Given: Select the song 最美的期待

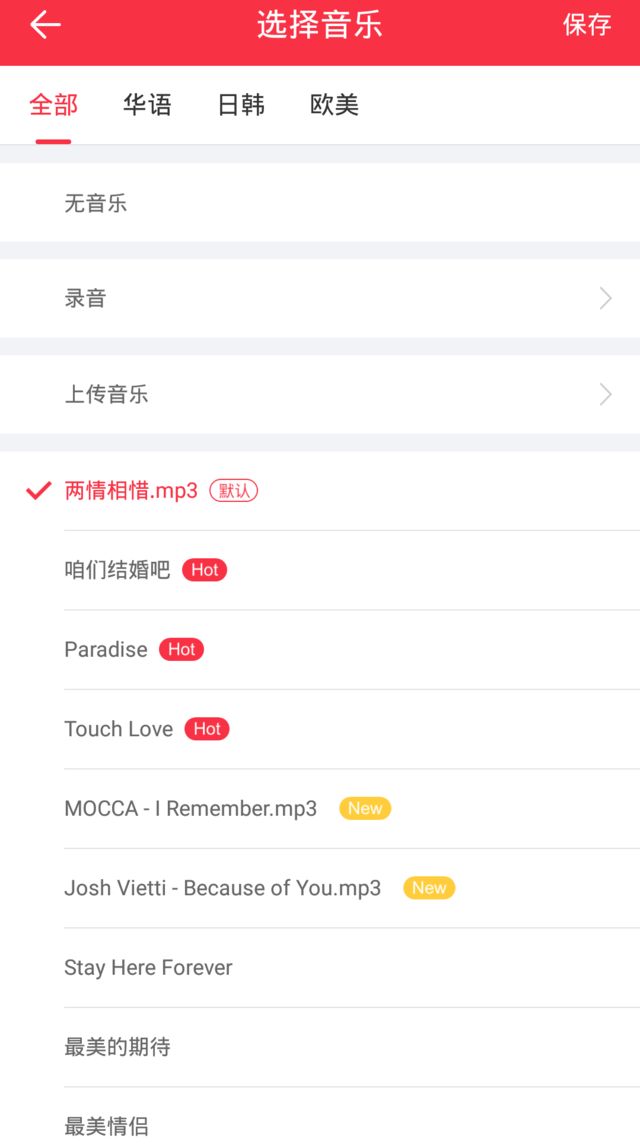Looking at the screenshot, I should point(118,1047).
